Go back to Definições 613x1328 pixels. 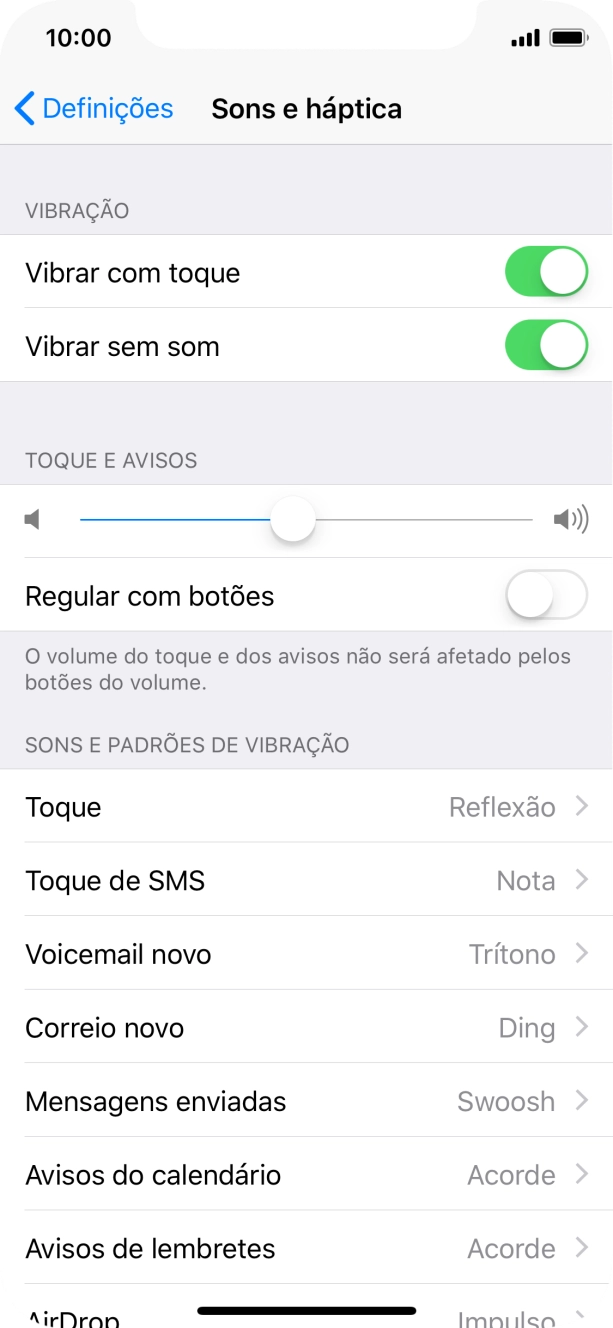94,108
